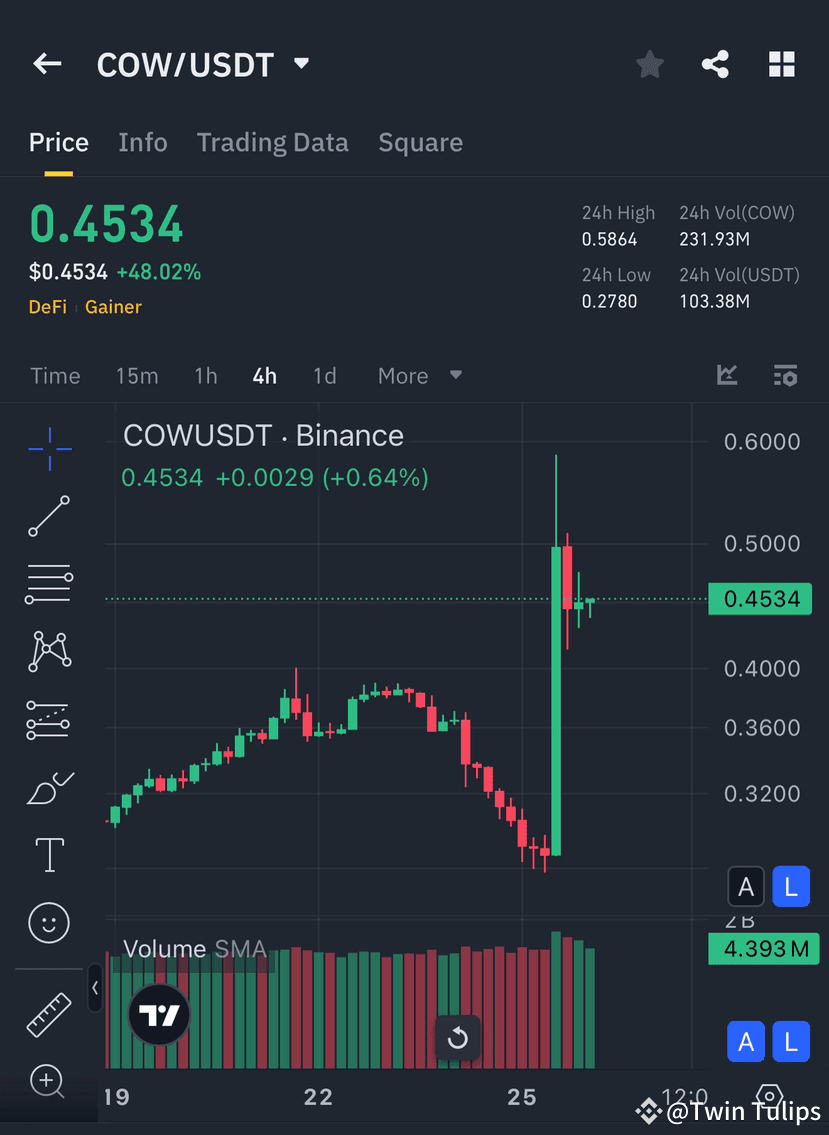
Task: Collapse the drawing tools sidebar
Action: tap(95, 988)
